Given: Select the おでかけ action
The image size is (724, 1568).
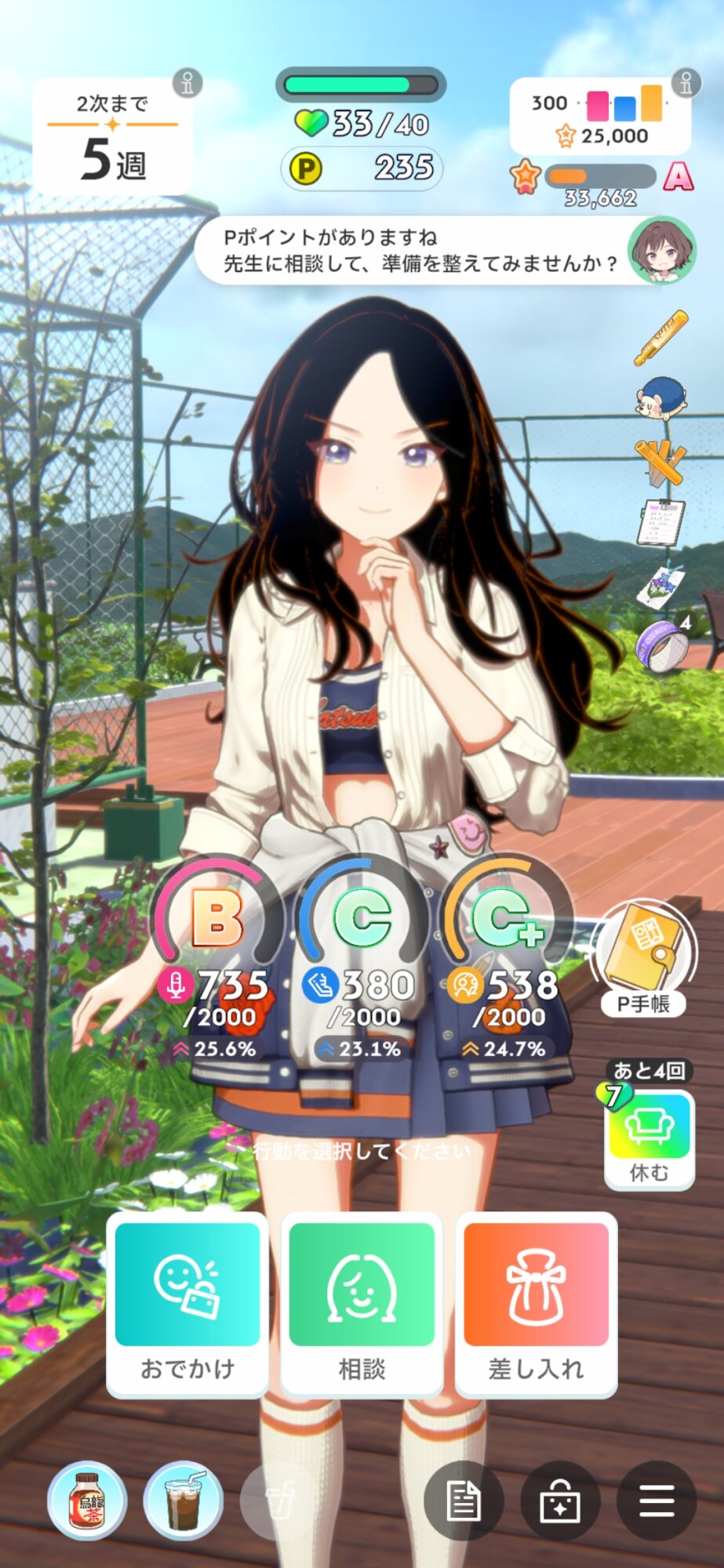Looking at the screenshot, I should (187, 1305).
